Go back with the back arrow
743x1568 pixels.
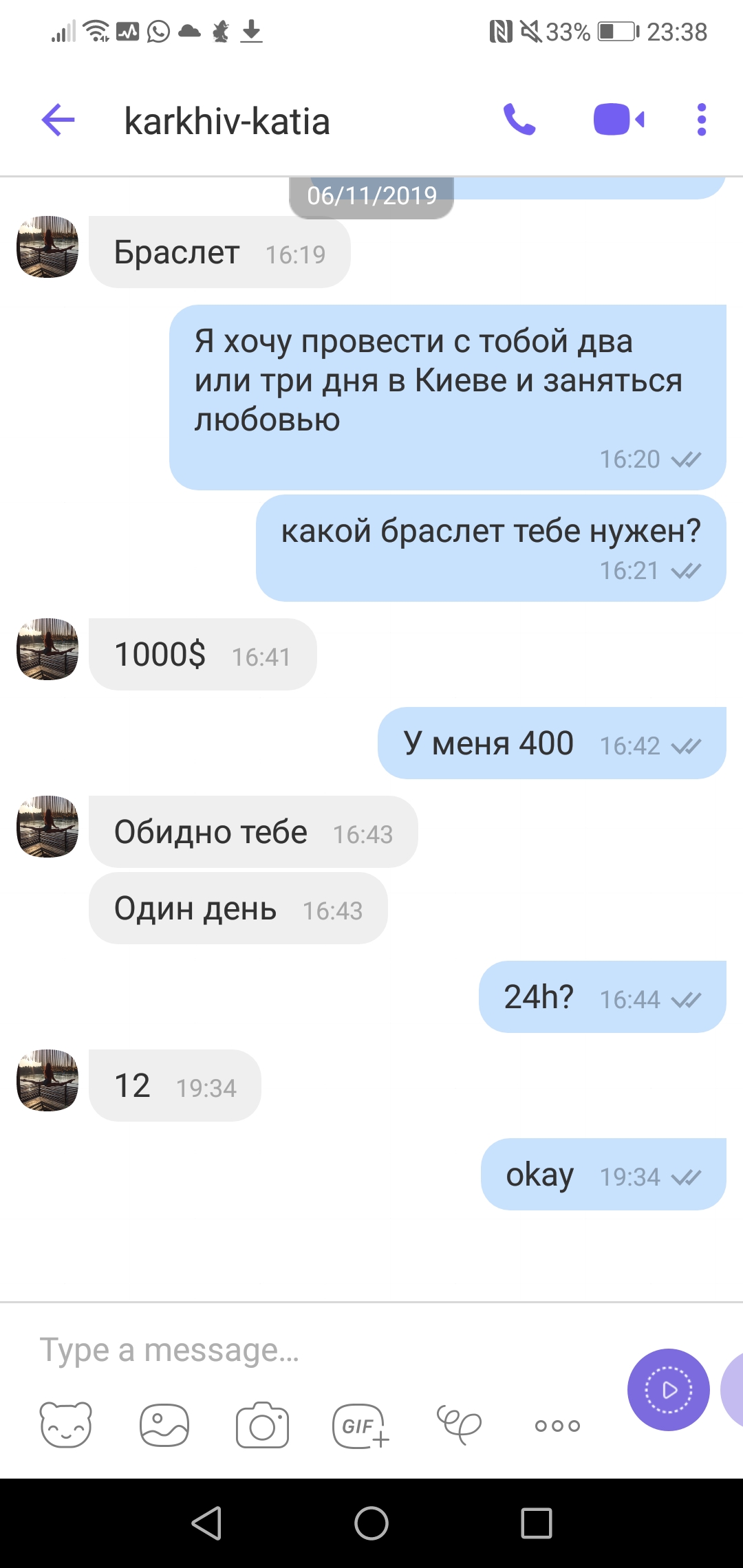tap(58, 120)
